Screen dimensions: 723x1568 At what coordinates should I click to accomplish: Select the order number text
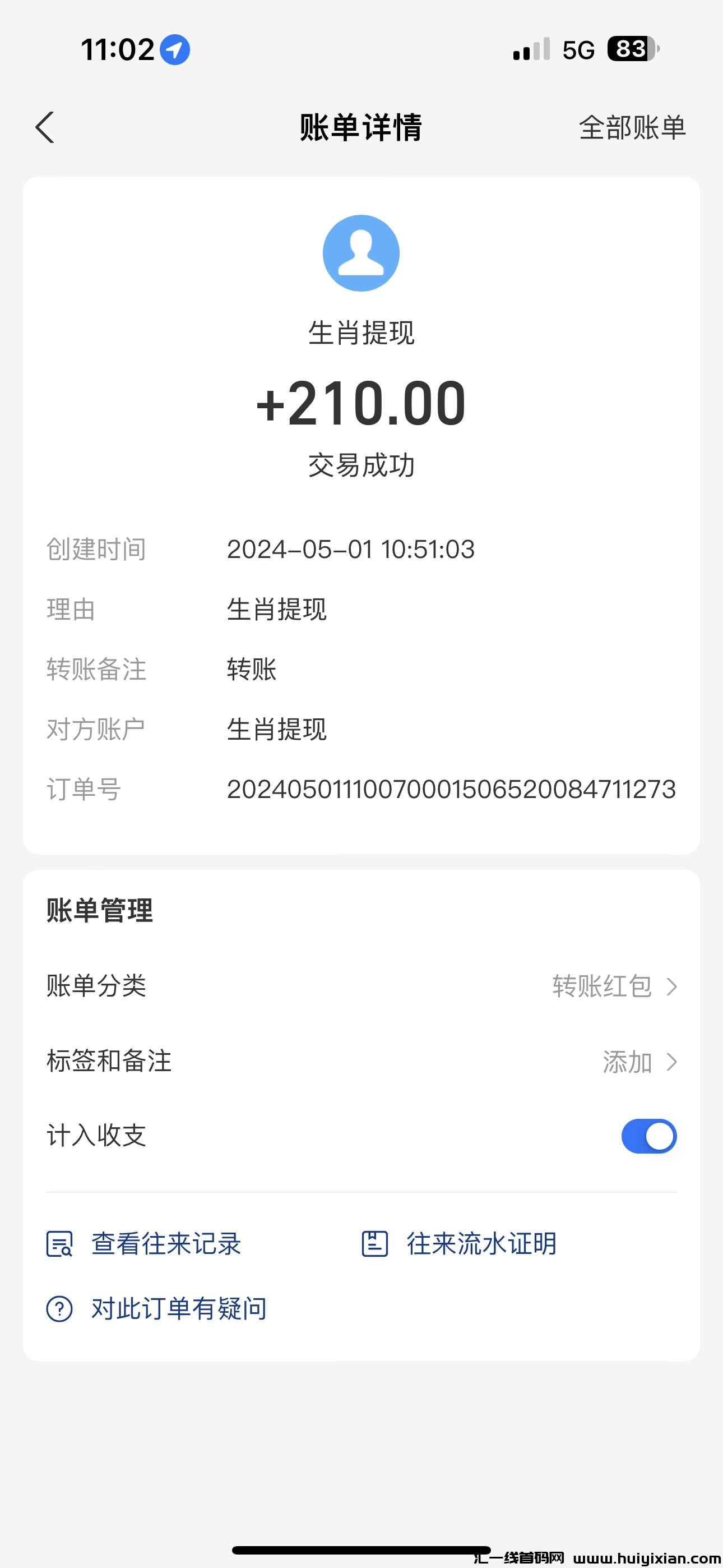[x=451, y=790]
